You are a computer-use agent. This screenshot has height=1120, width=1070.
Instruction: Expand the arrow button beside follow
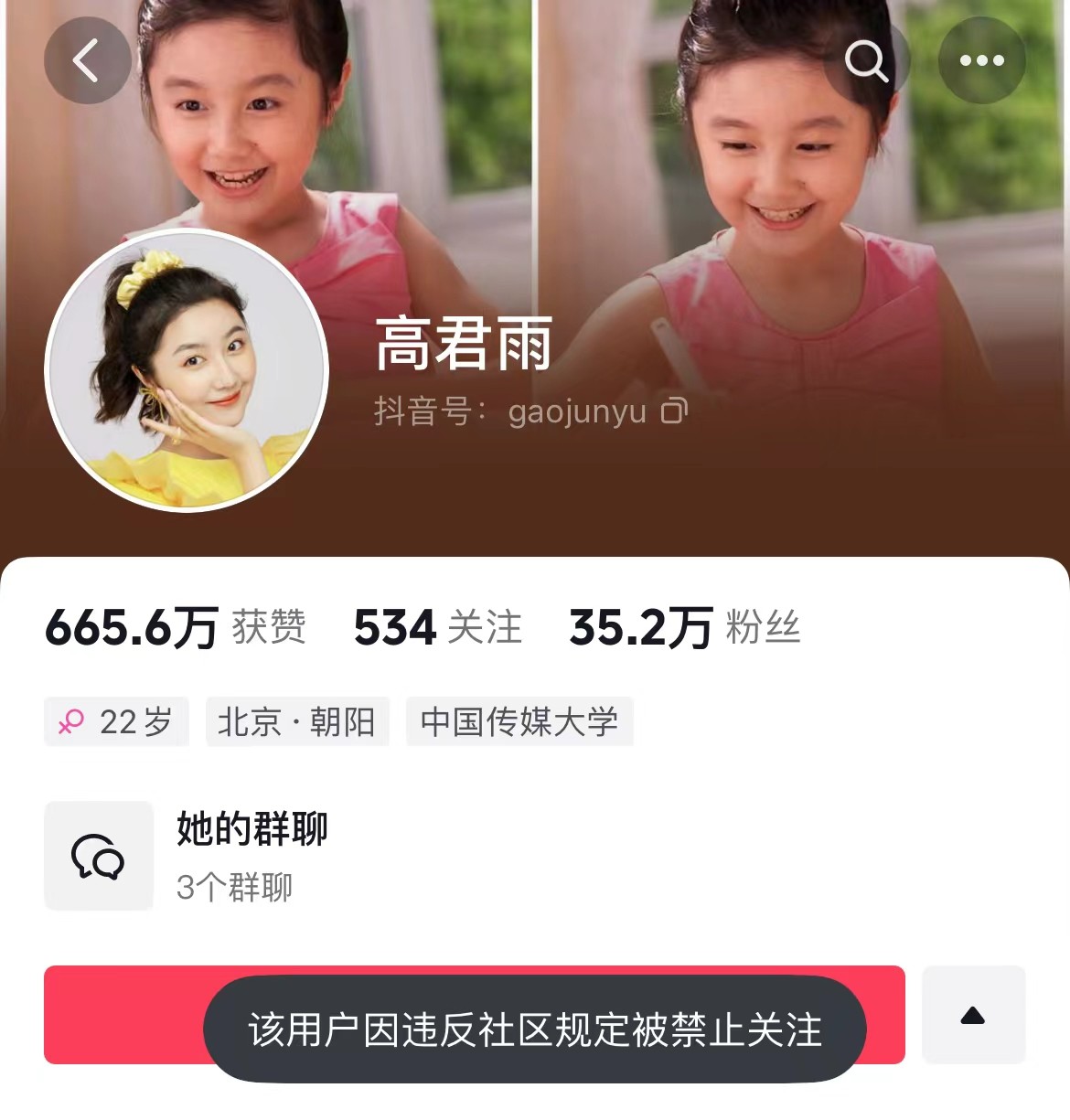[x=973, y=1015]
